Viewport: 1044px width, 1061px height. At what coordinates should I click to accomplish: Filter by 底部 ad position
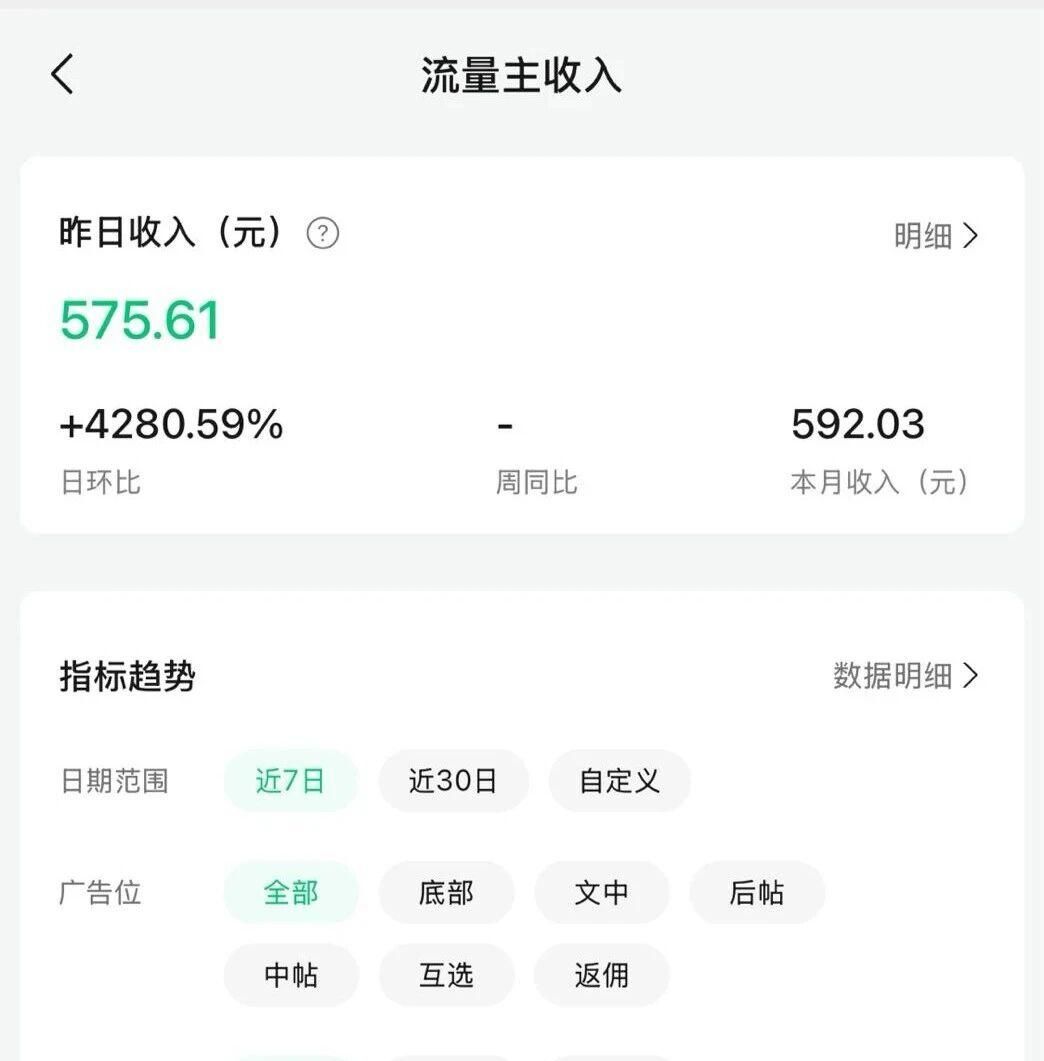click(446, 892)
